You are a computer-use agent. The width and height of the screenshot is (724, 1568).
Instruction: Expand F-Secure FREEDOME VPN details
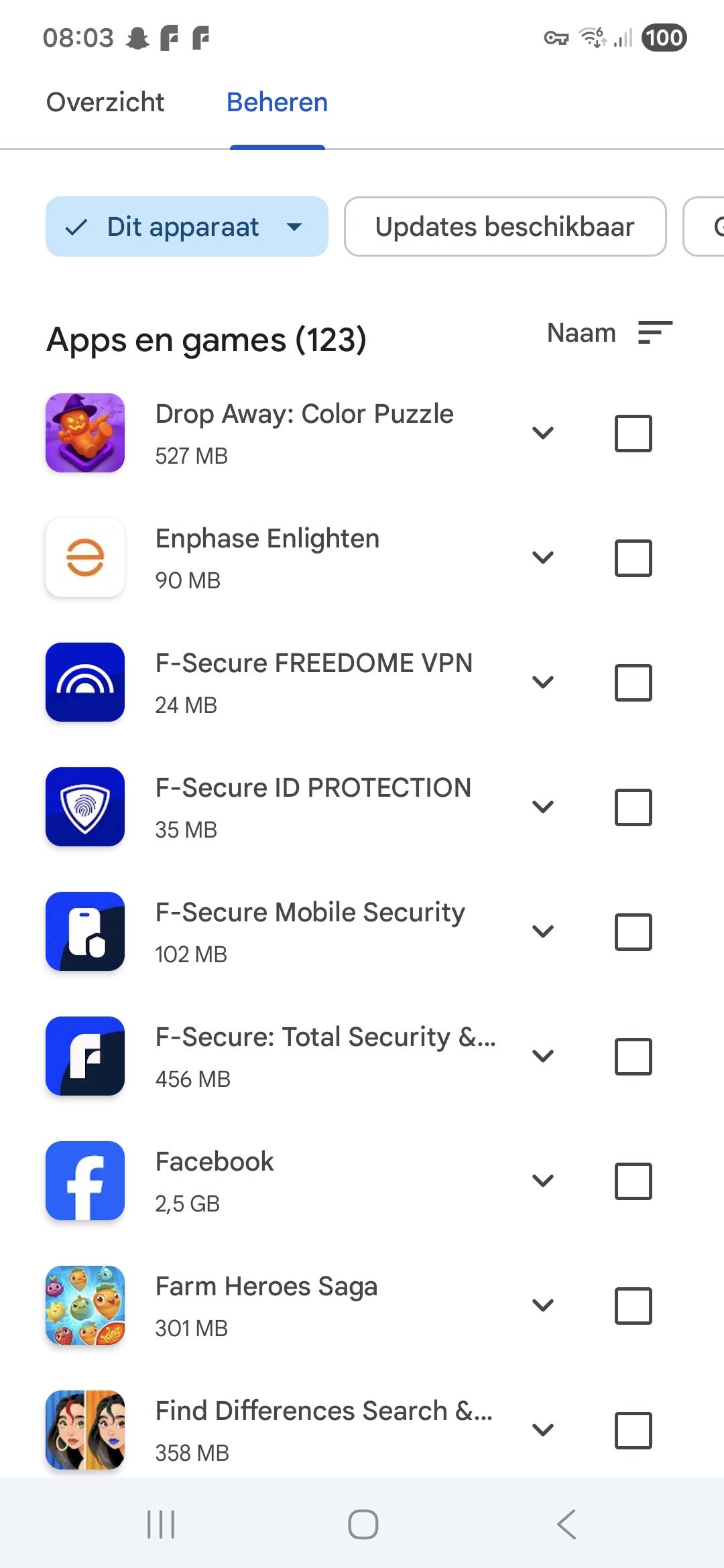coord(542,682)
